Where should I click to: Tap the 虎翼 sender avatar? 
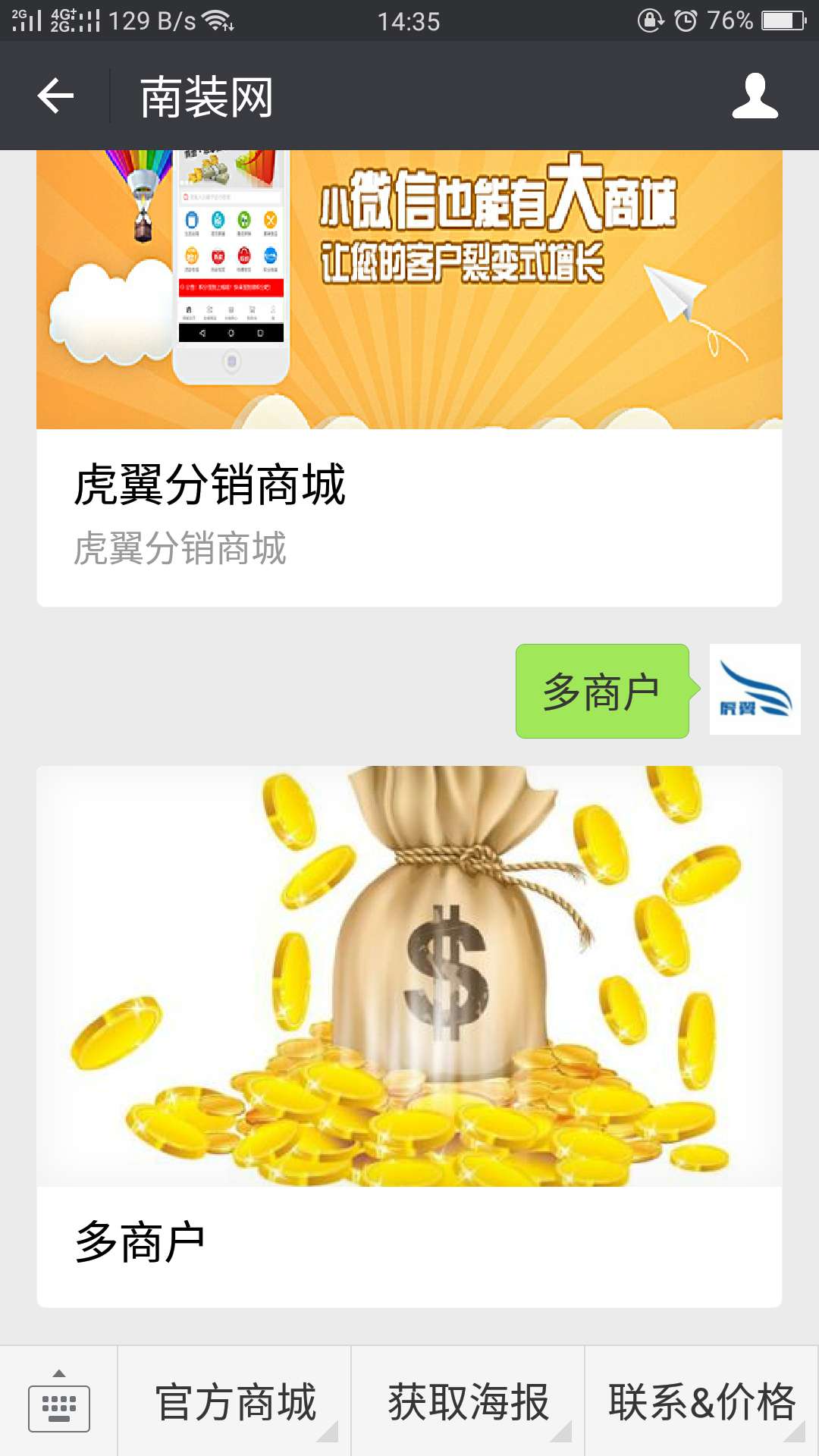tap(755, 689)
